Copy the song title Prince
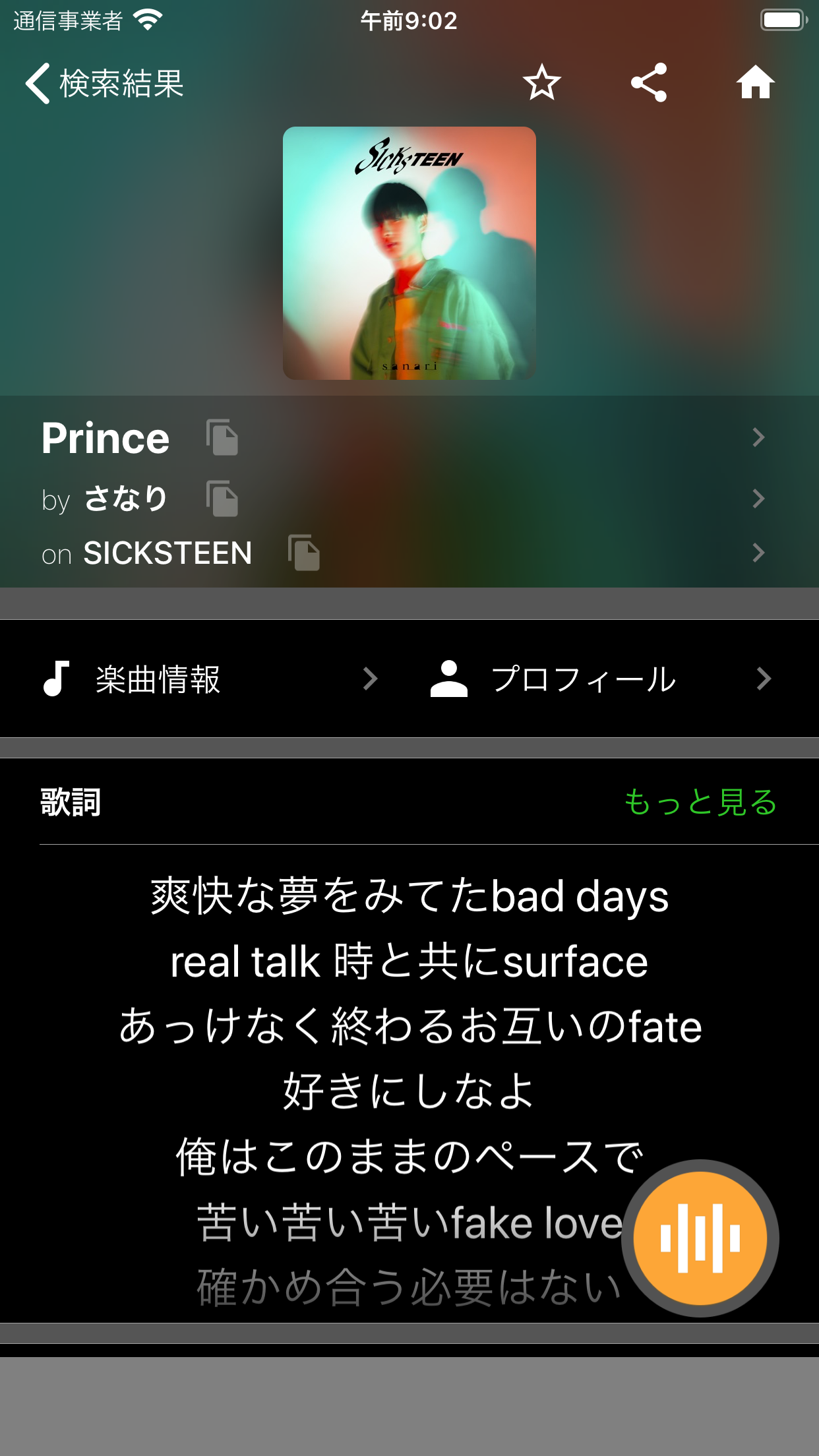 click(x=222, y=437)
